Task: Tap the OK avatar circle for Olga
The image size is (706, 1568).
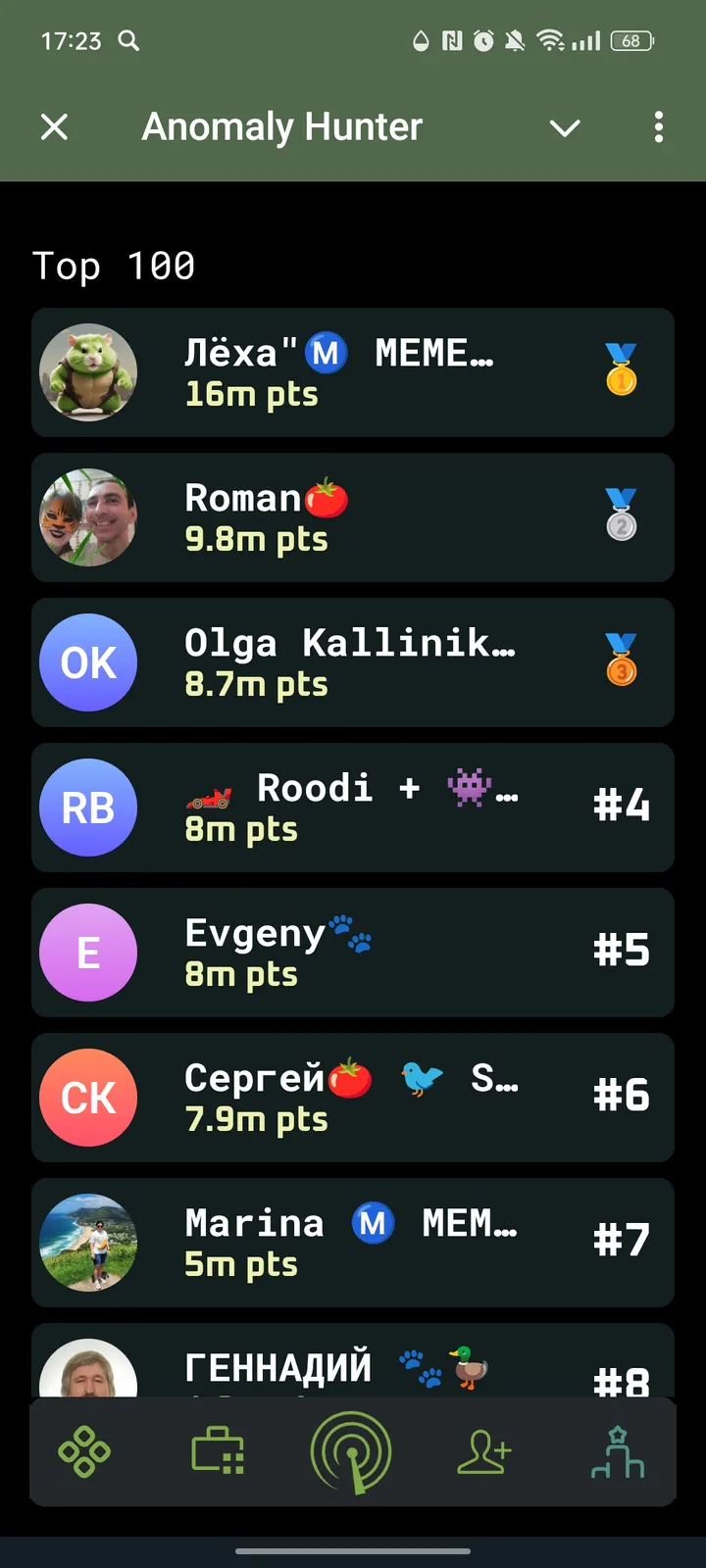Action: [88, 662]
